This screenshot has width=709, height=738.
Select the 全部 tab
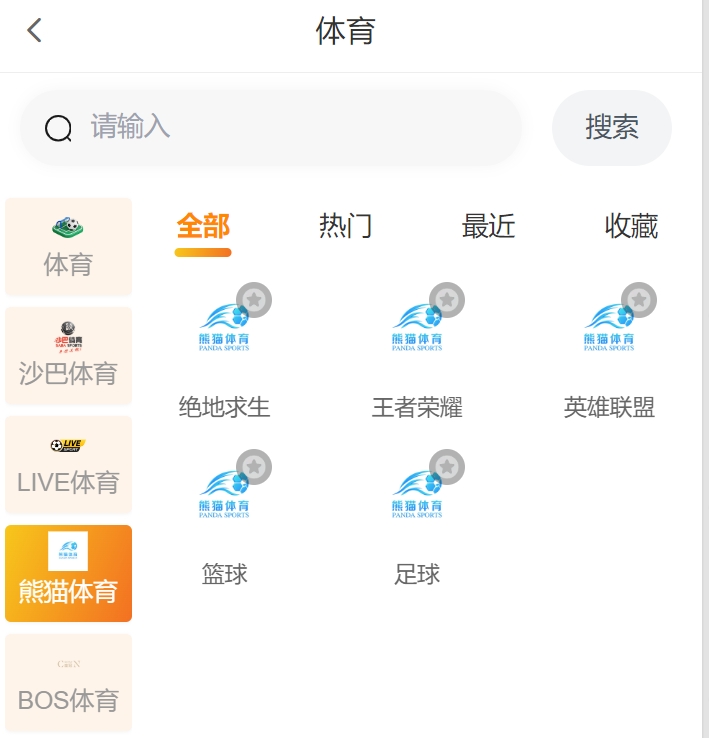click(203, 226)
